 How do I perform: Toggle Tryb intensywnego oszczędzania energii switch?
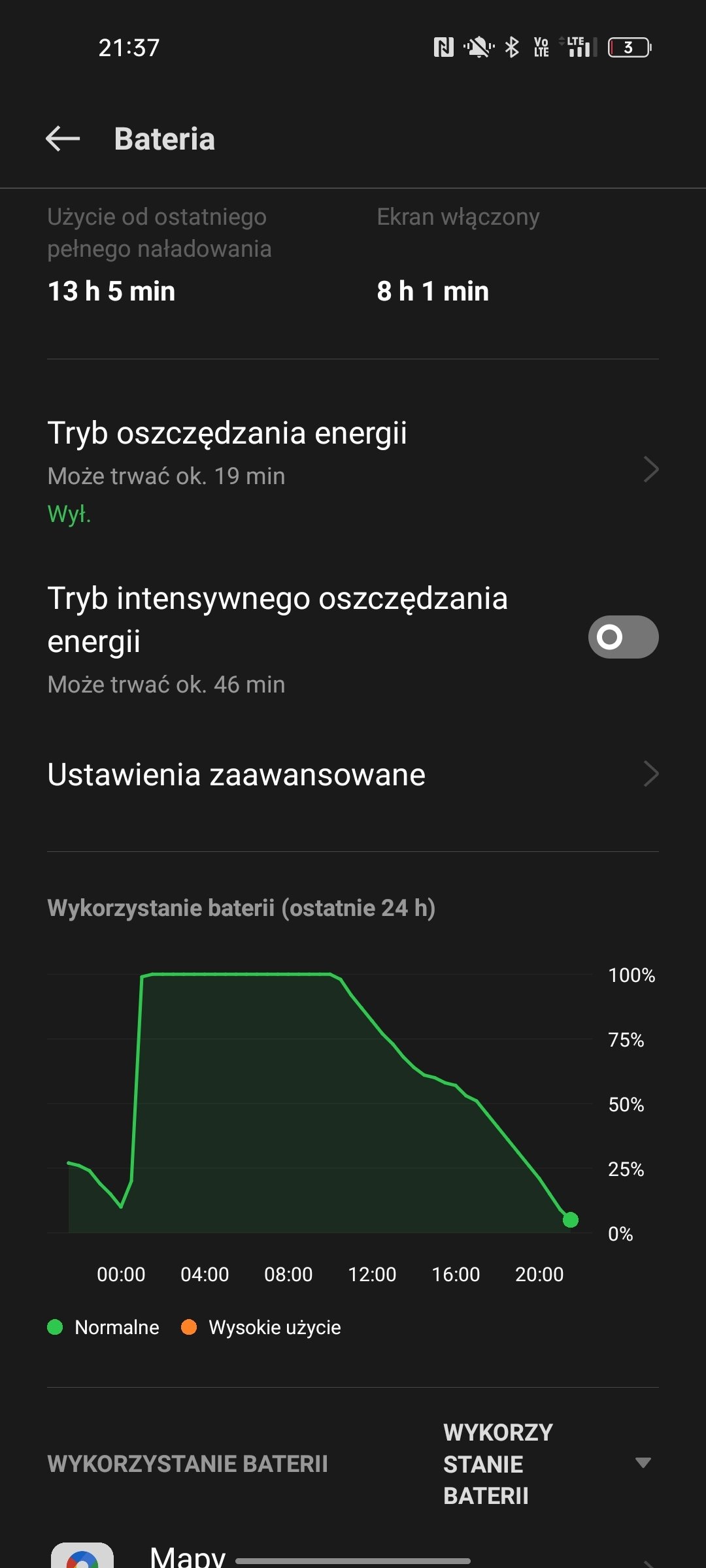623,637
